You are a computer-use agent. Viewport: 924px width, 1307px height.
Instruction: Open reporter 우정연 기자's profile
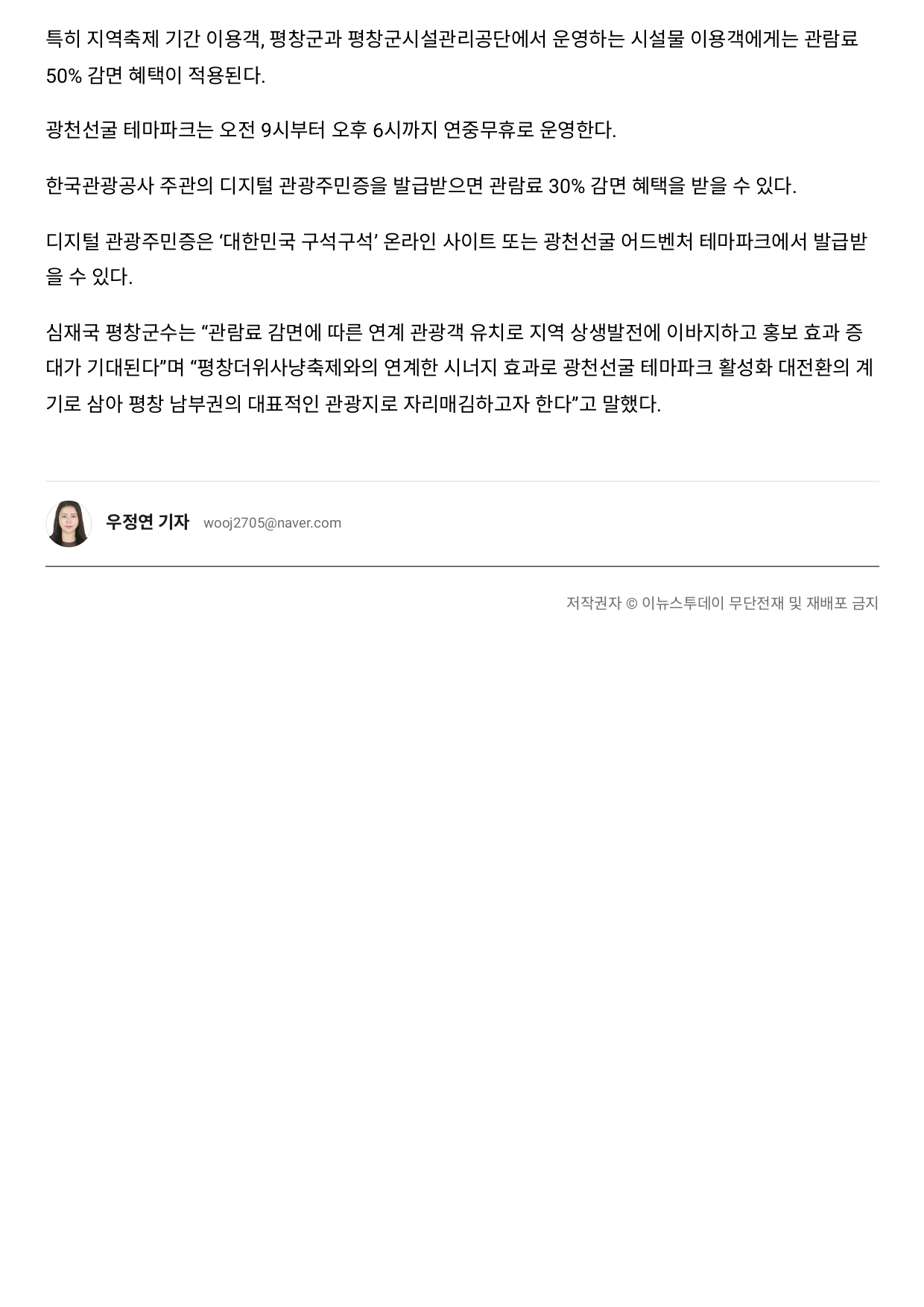click(147, 522)
